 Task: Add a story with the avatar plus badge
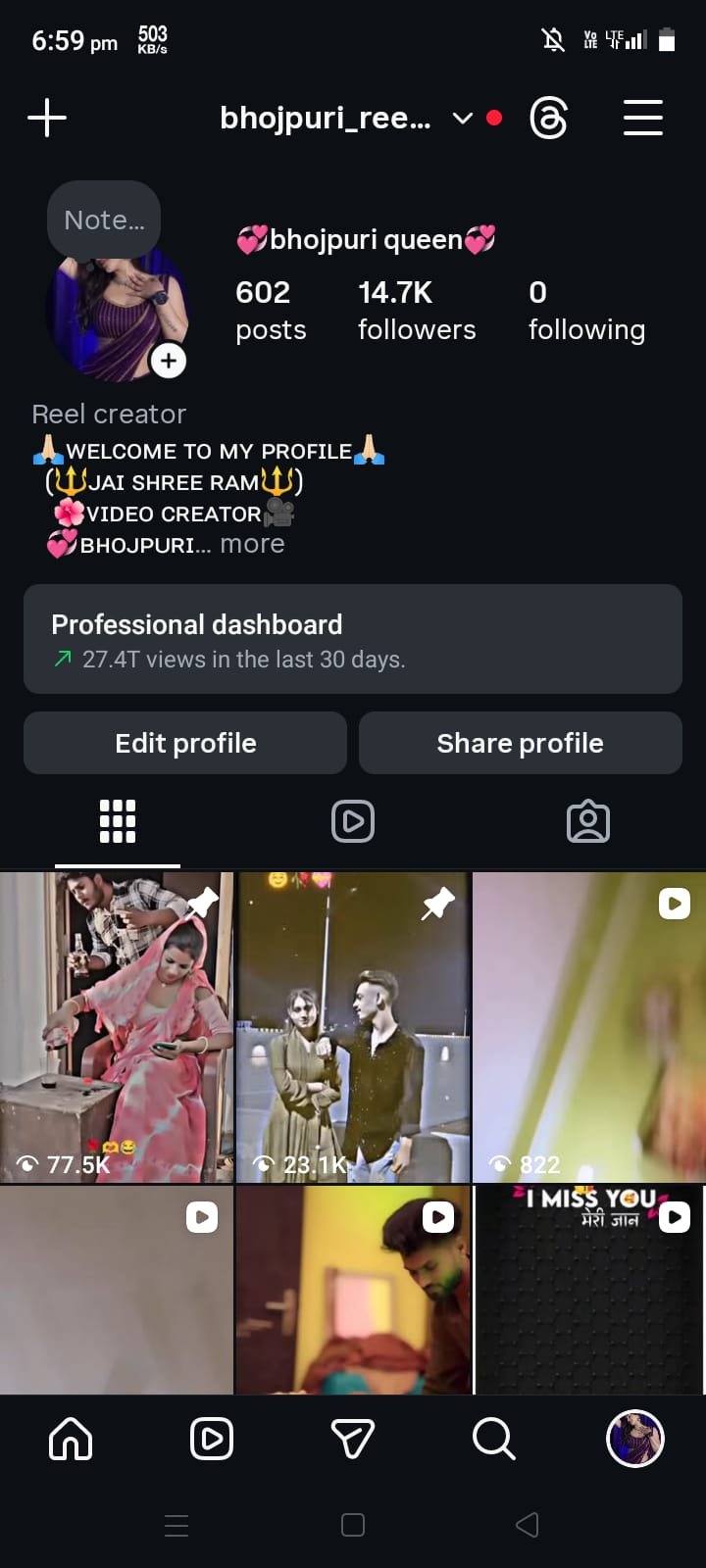click(169, 361)
